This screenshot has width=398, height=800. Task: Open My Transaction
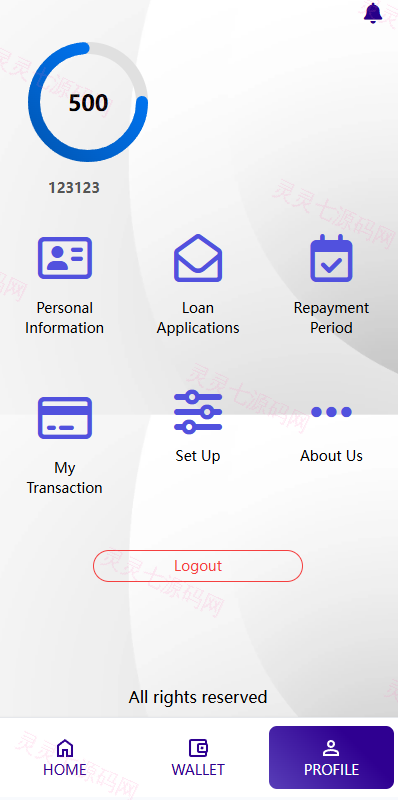(65, 445)
